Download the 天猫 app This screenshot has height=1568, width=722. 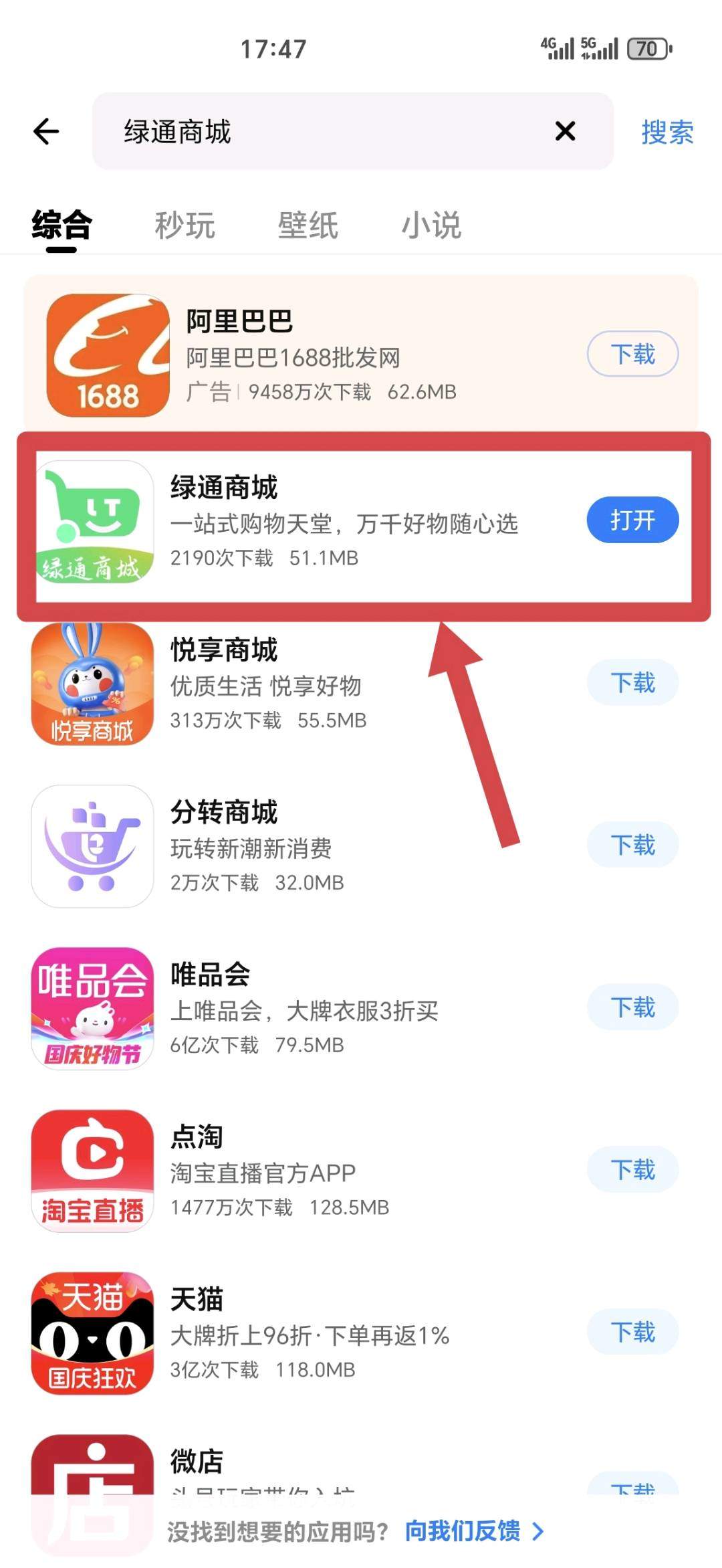(632, 1332)
